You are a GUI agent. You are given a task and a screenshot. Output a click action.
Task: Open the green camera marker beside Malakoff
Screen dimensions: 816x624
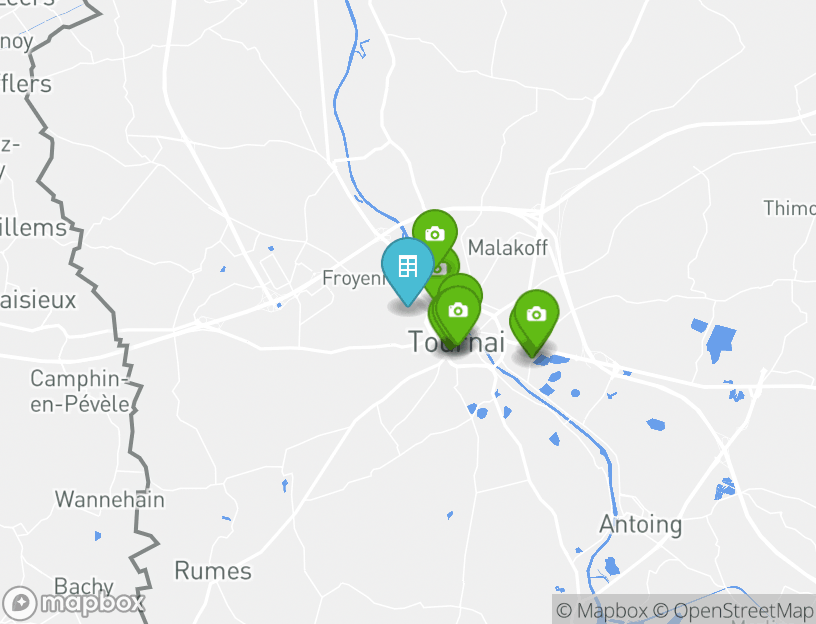[x=435, y=233]
